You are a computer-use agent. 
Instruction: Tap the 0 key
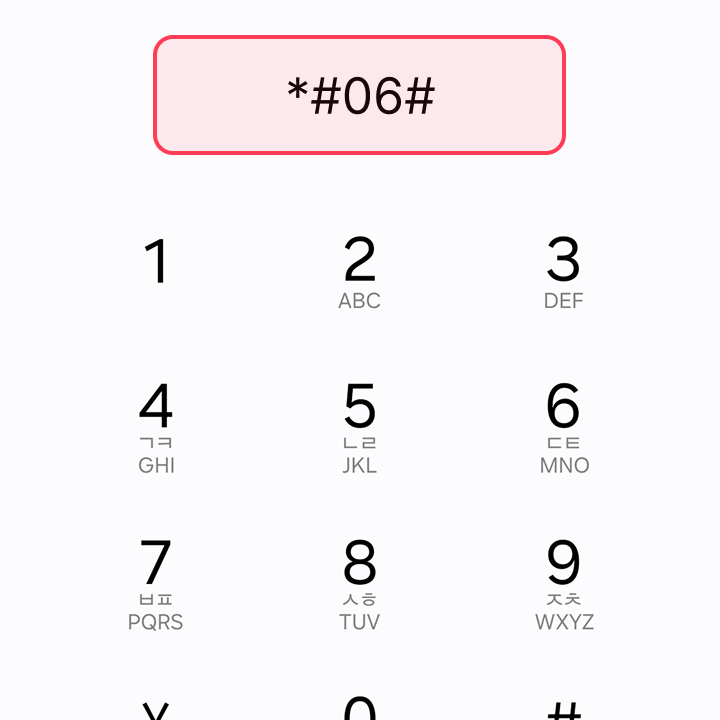point(360,708)
